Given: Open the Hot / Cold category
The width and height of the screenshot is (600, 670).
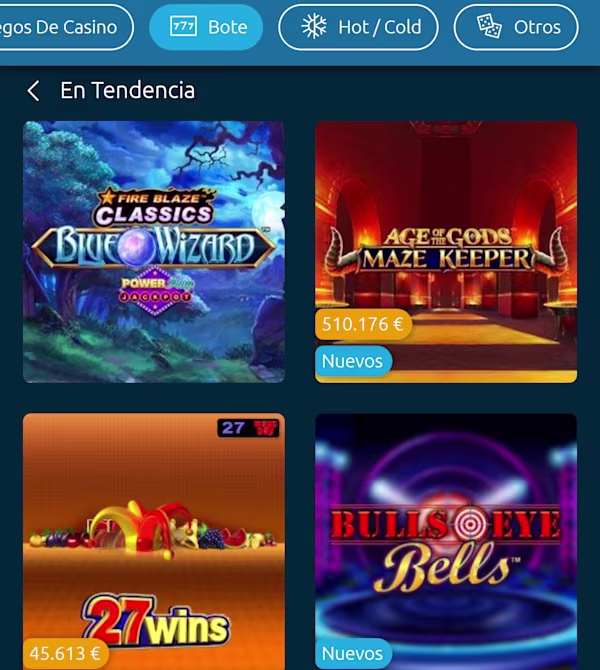Looking at the screenshot, I should click(358, 27).
